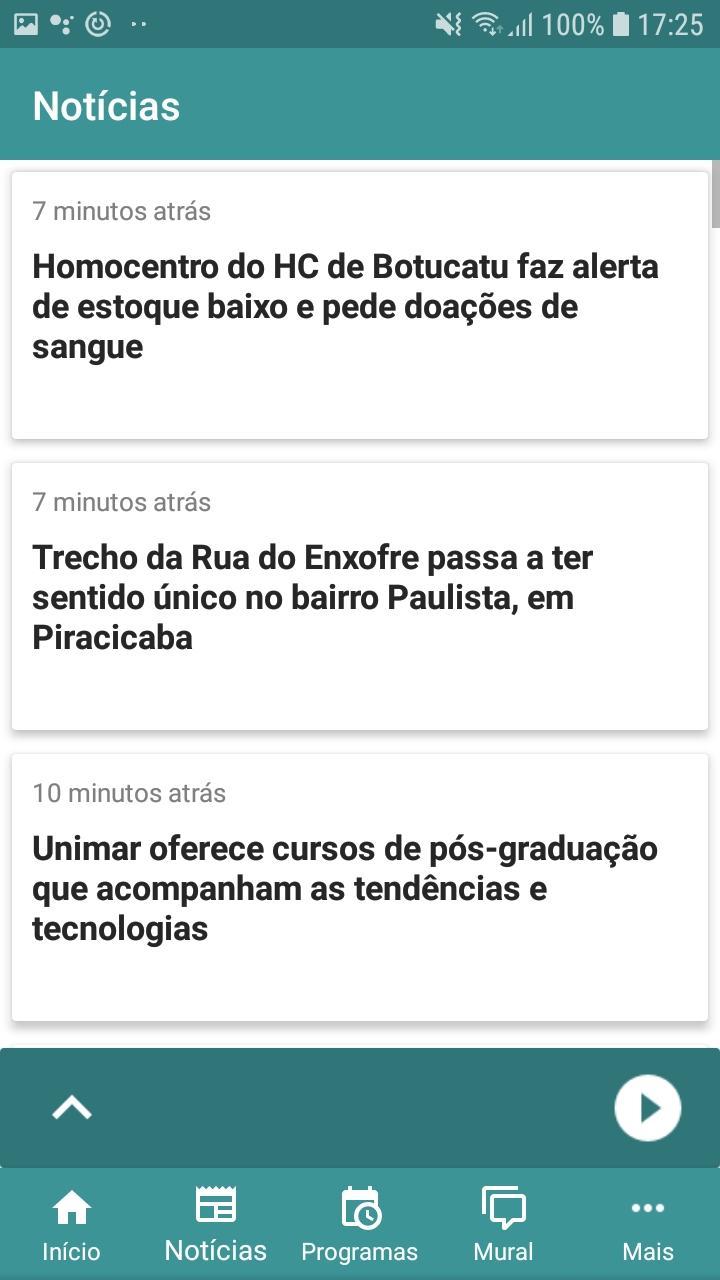The width and height of the screenshot is (720, 1280).
Task: Switch to the Programas tab
Action: [360, 1224]
